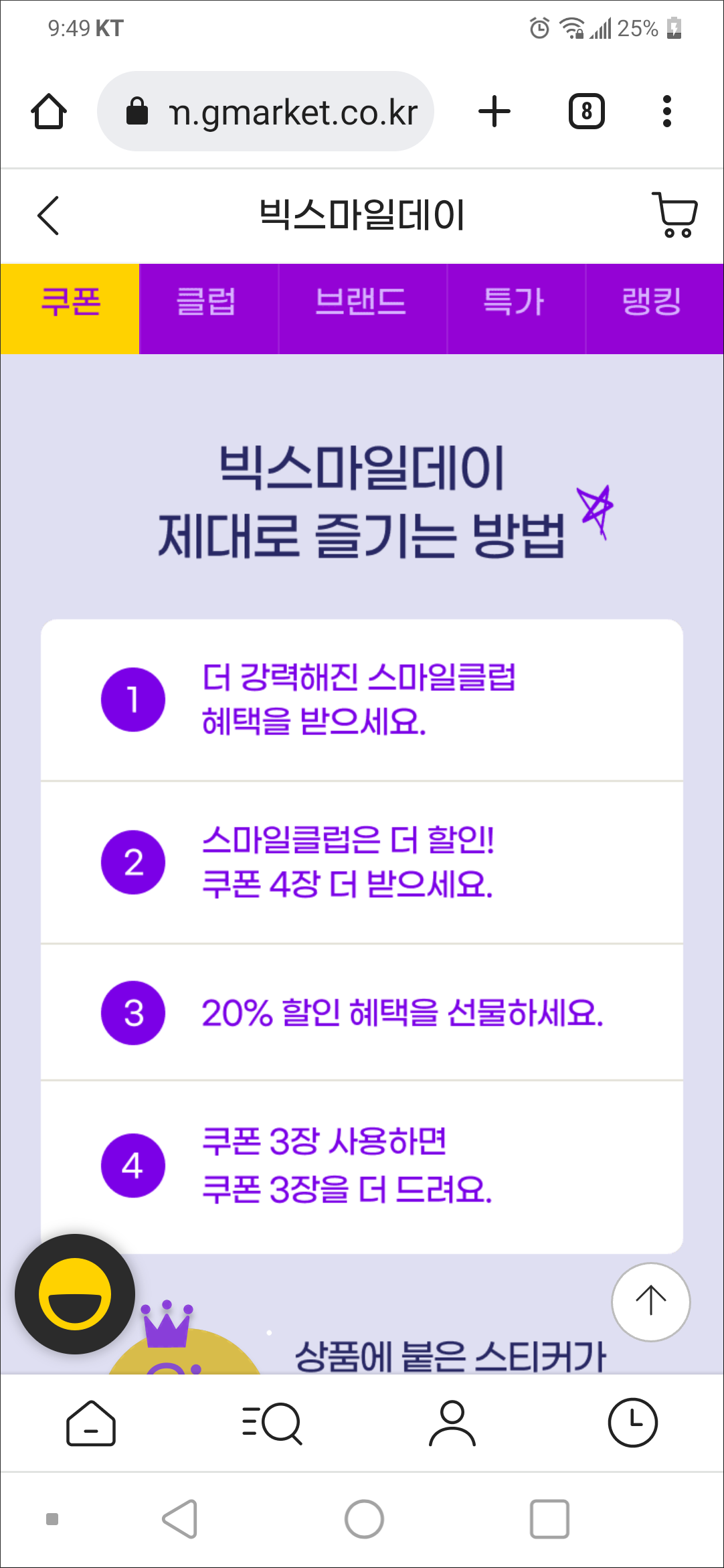Open the shopping cart
This screenshot has width=724, height=1568.
pos(674,215)
